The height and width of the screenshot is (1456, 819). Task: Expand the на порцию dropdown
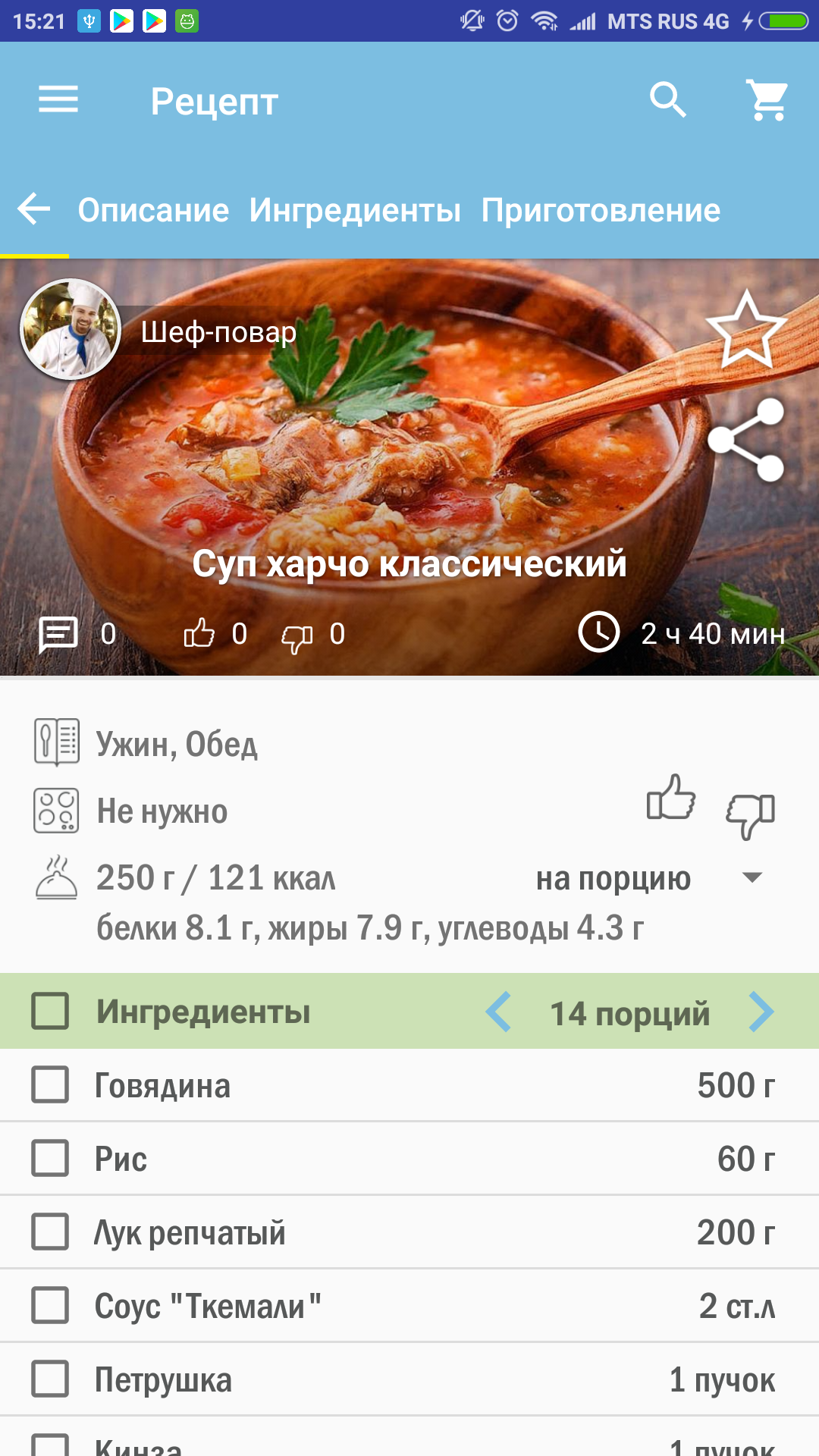(752, 878)
